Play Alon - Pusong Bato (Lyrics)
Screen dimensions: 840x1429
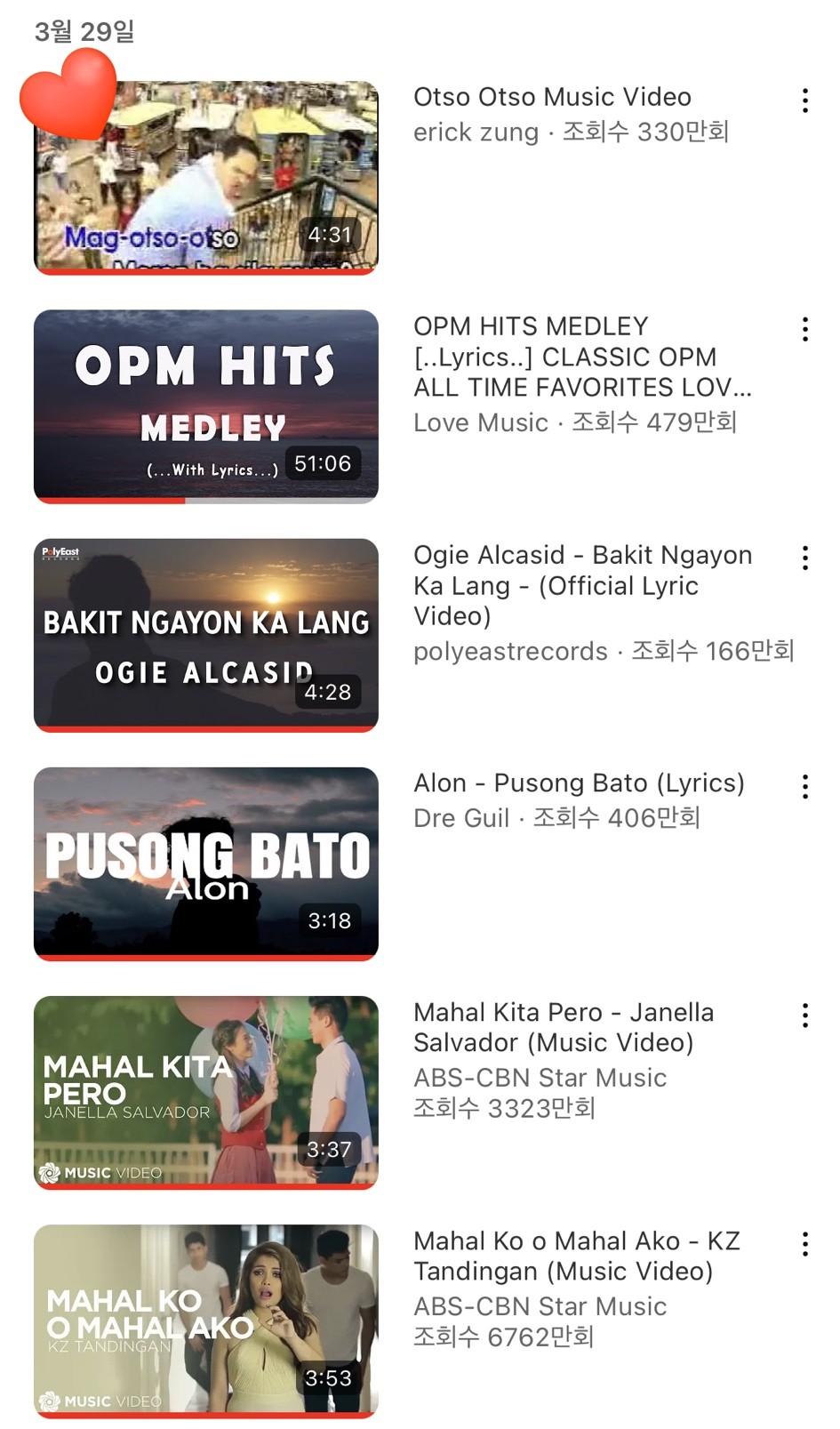tap(206, 863)
